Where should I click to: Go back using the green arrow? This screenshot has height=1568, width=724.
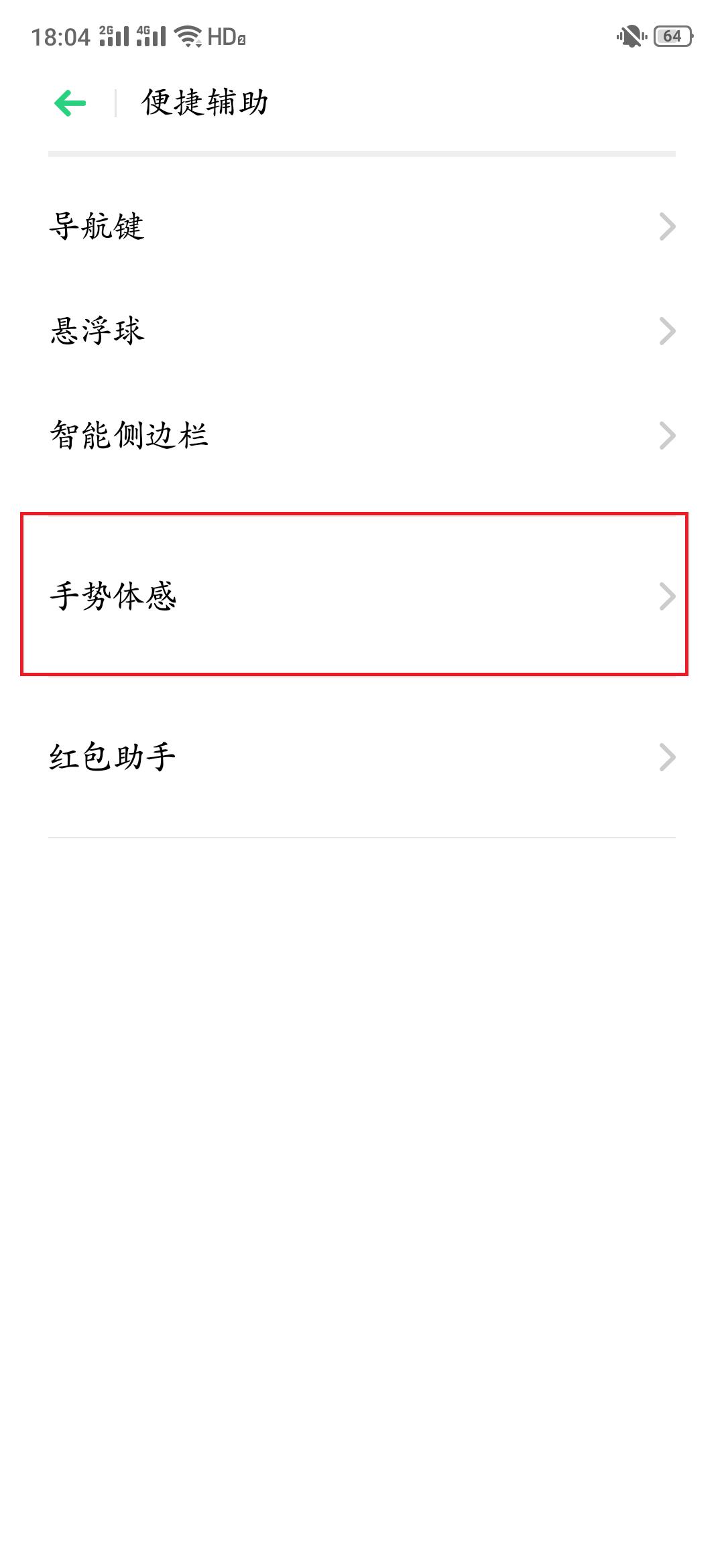click(x=70, y=103)
